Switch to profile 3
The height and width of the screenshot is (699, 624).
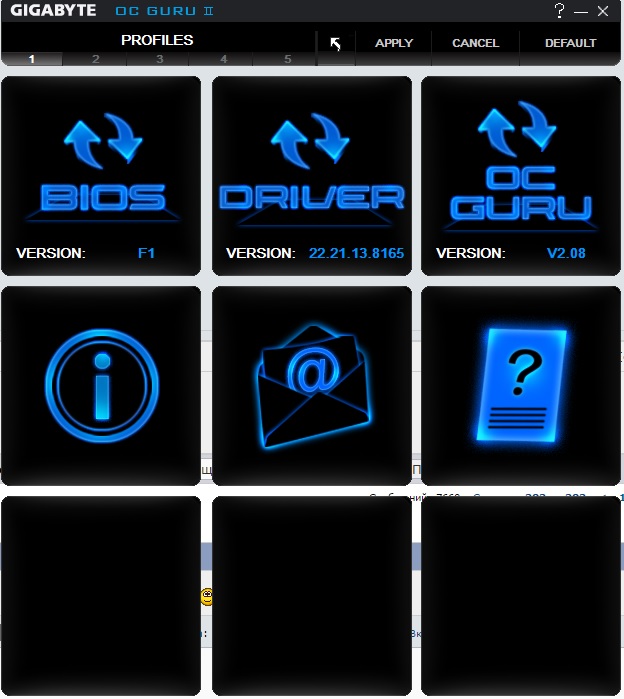(x=159, y=59)
